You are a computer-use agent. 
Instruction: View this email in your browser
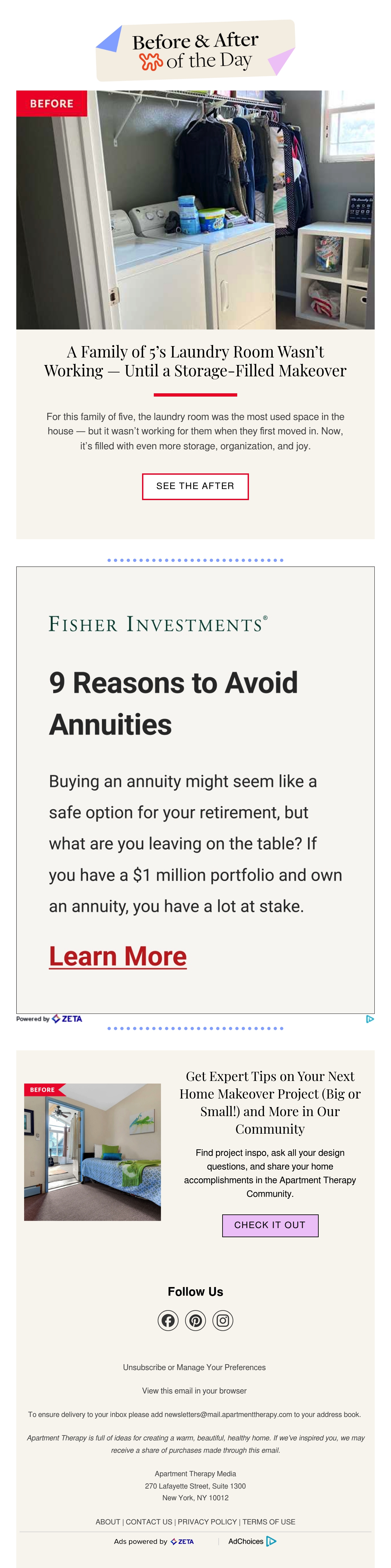(194, 1391)
